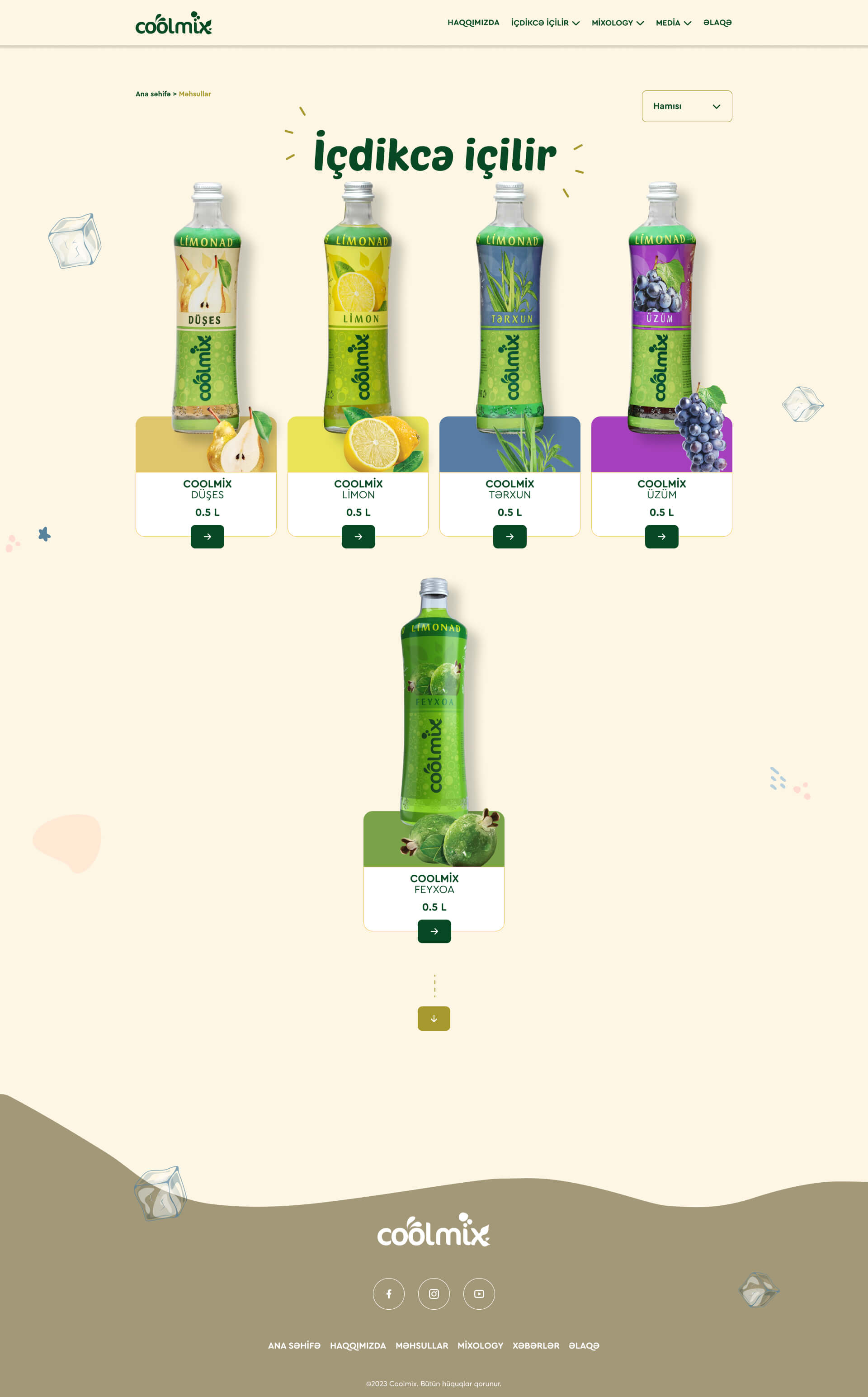
Task: Expand the İÇDİKCƏ İÇİLİR menu
Action: (545, 23)
